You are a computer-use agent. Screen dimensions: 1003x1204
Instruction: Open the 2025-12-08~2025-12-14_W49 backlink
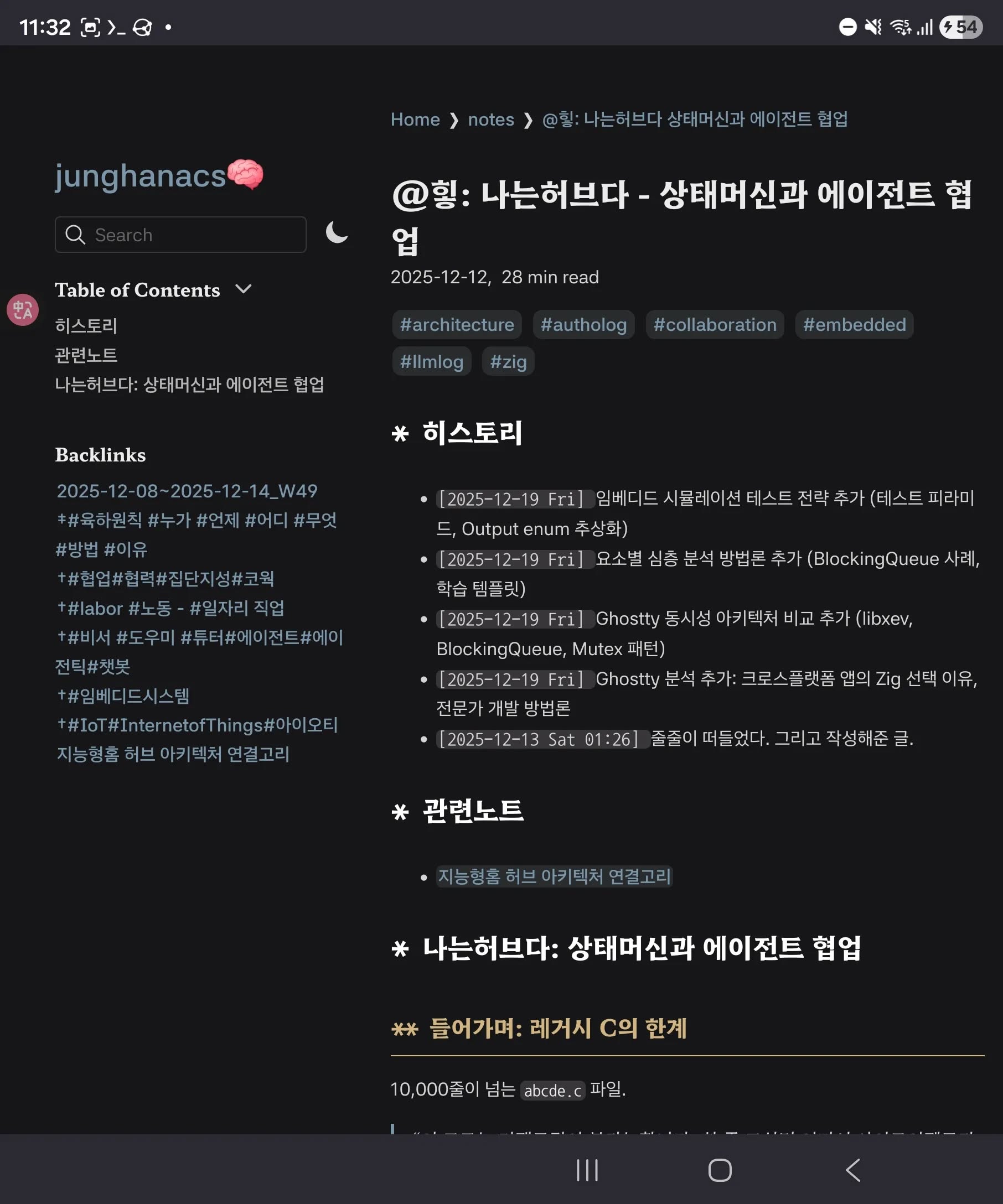click(x=187, y=491)
